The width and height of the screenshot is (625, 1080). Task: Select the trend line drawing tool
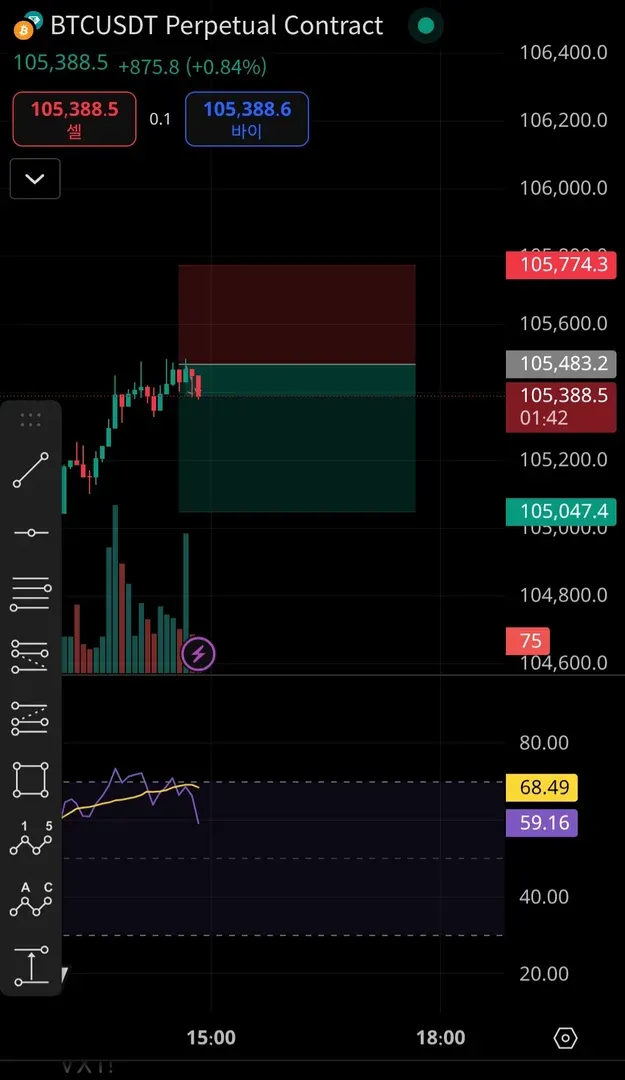[x=31, y=470]
